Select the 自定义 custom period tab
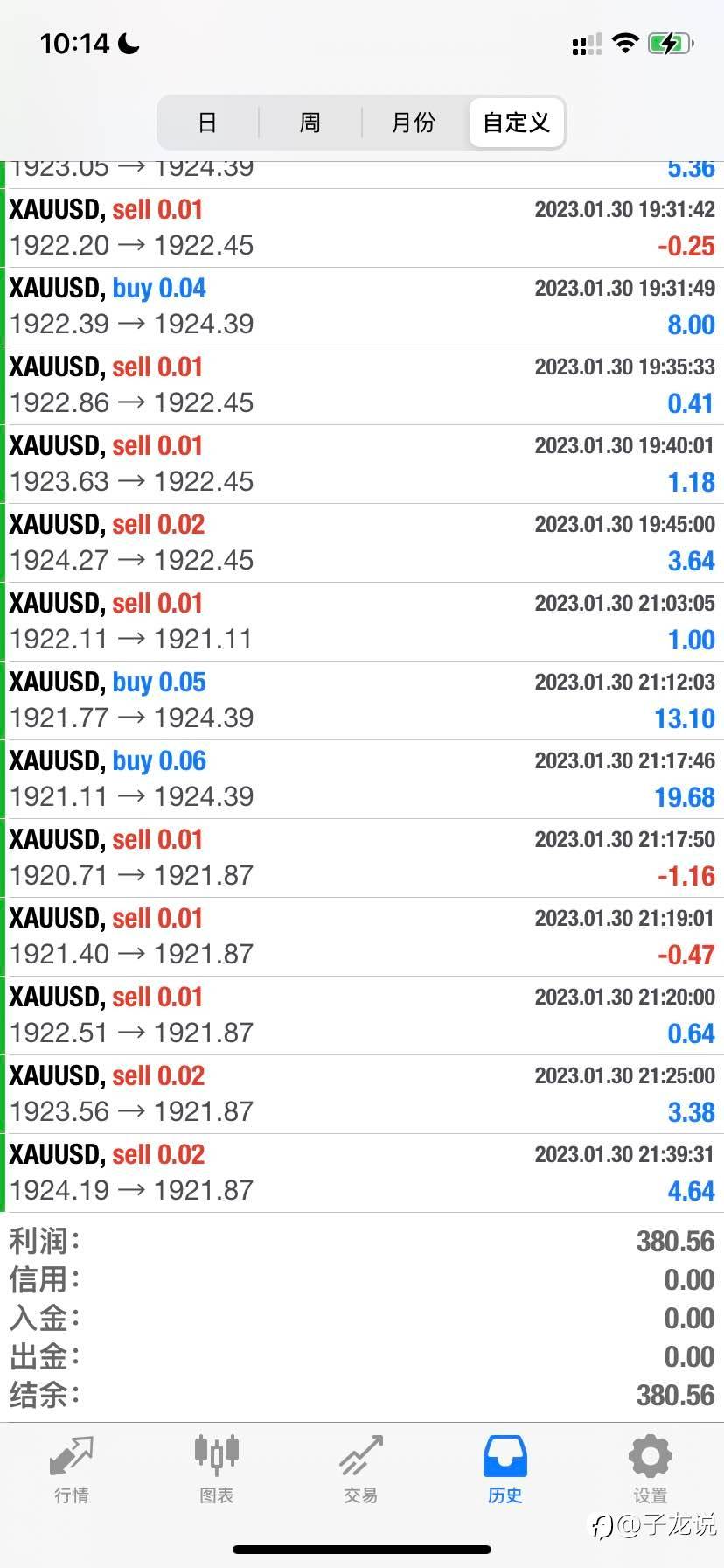This screenshot has height=1568, width=724. tap(517, 122)
